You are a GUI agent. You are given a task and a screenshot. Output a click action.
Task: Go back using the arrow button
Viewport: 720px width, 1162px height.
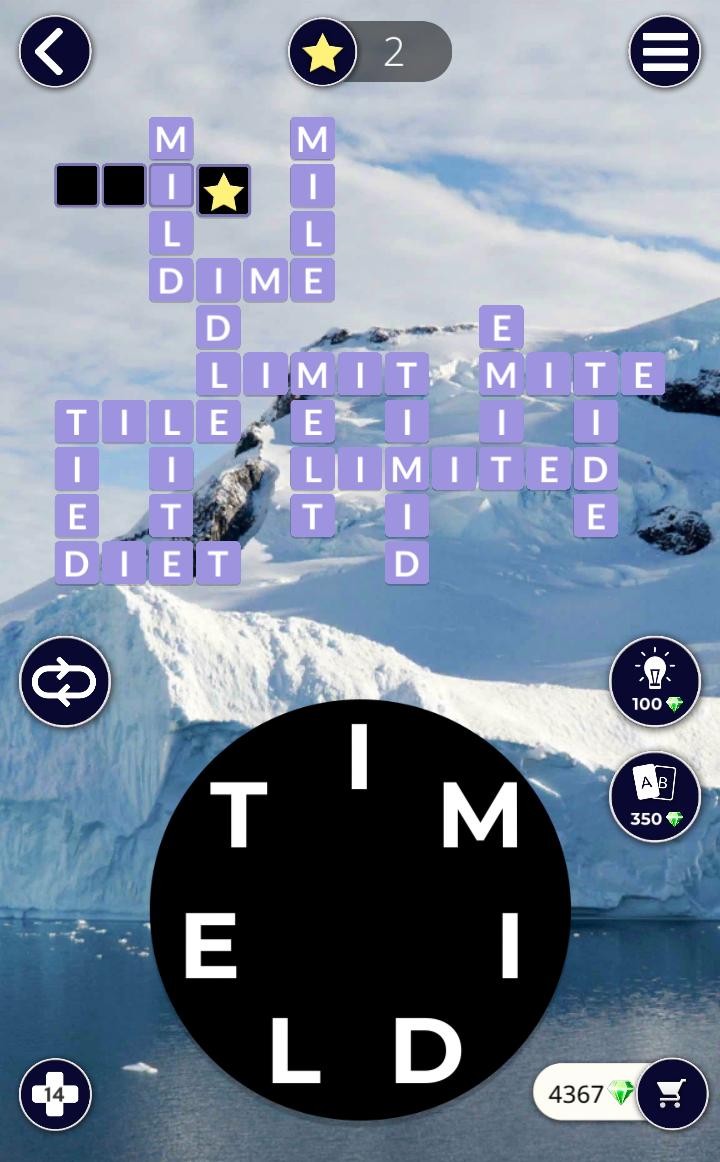tap(55, 51)
